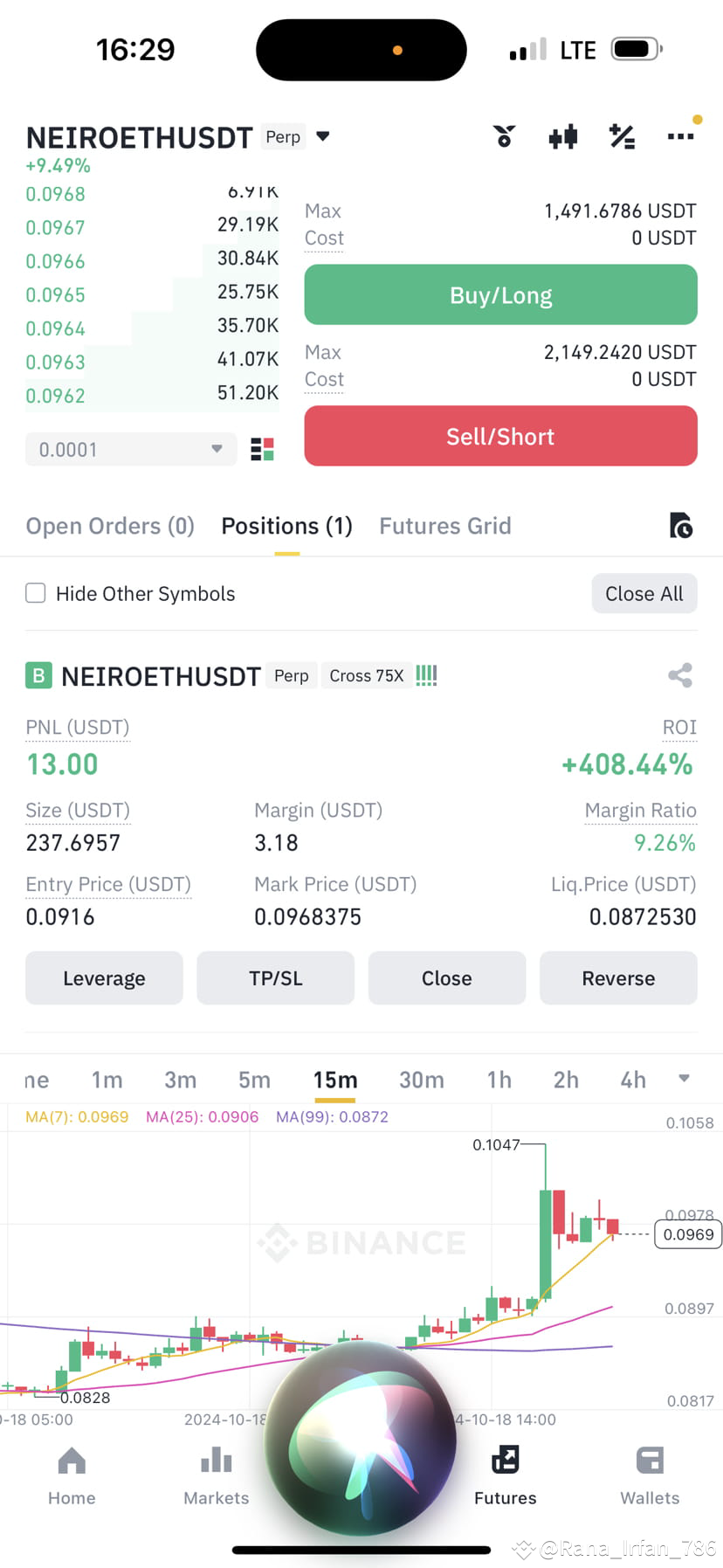The image size is (723, 1568).
Task: Tap Close All to close positions
Action: (644, 593)
